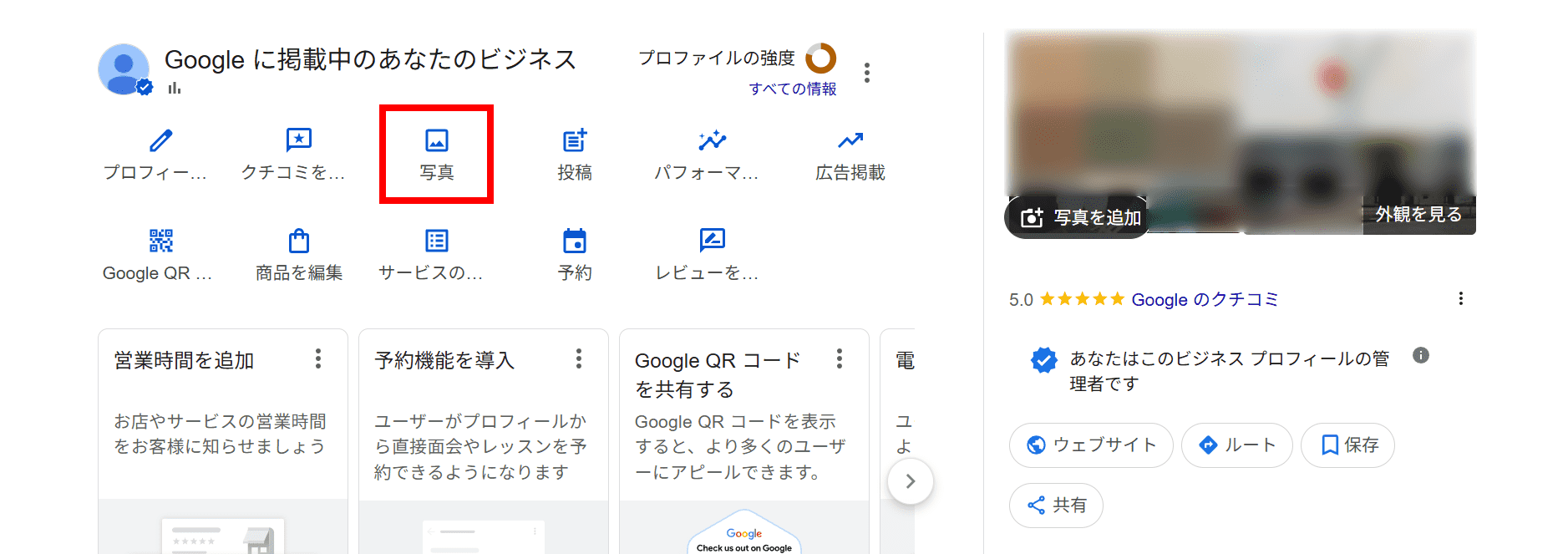Add a photo with 写真を追加
This screenshot has height=554, width=1568.
pyautogui.click(x=1079, y=217)
